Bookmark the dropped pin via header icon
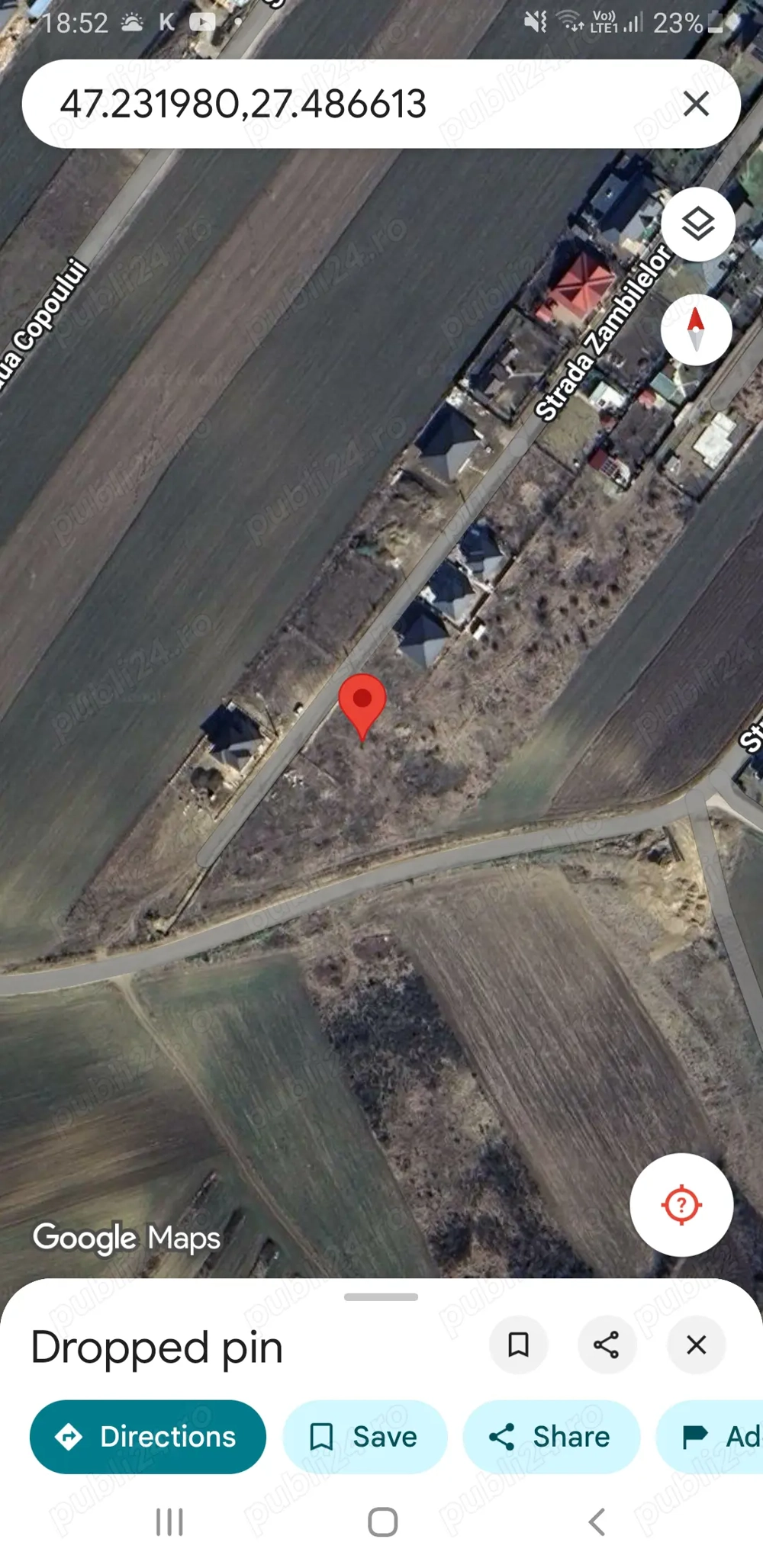This screenshot has height=1568, width=763. [x=519, y=1345]
